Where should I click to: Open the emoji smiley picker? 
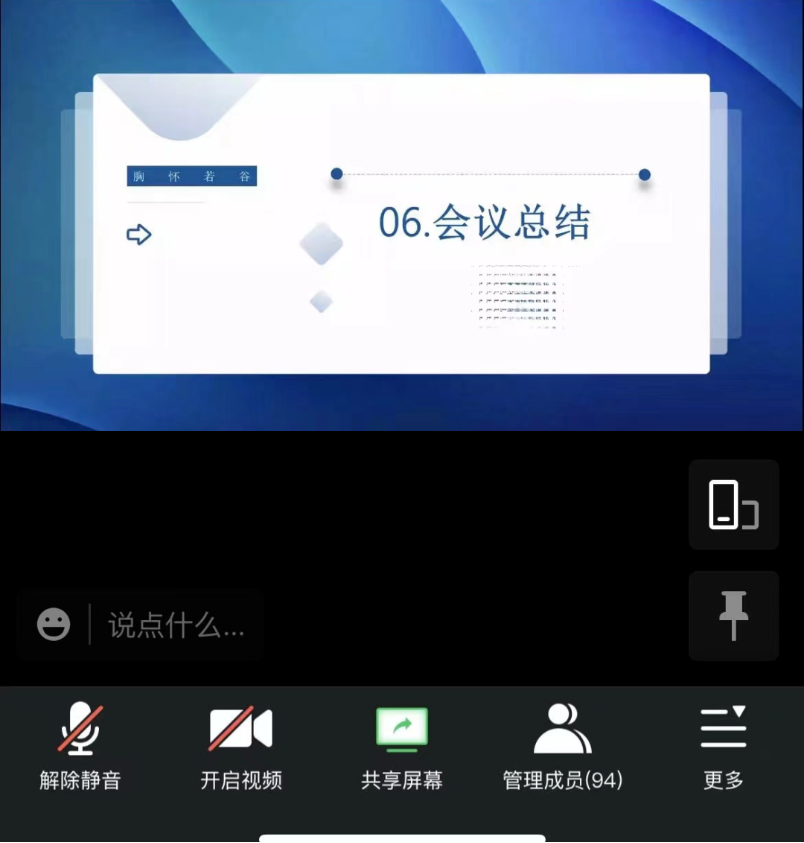coord(54,626)
